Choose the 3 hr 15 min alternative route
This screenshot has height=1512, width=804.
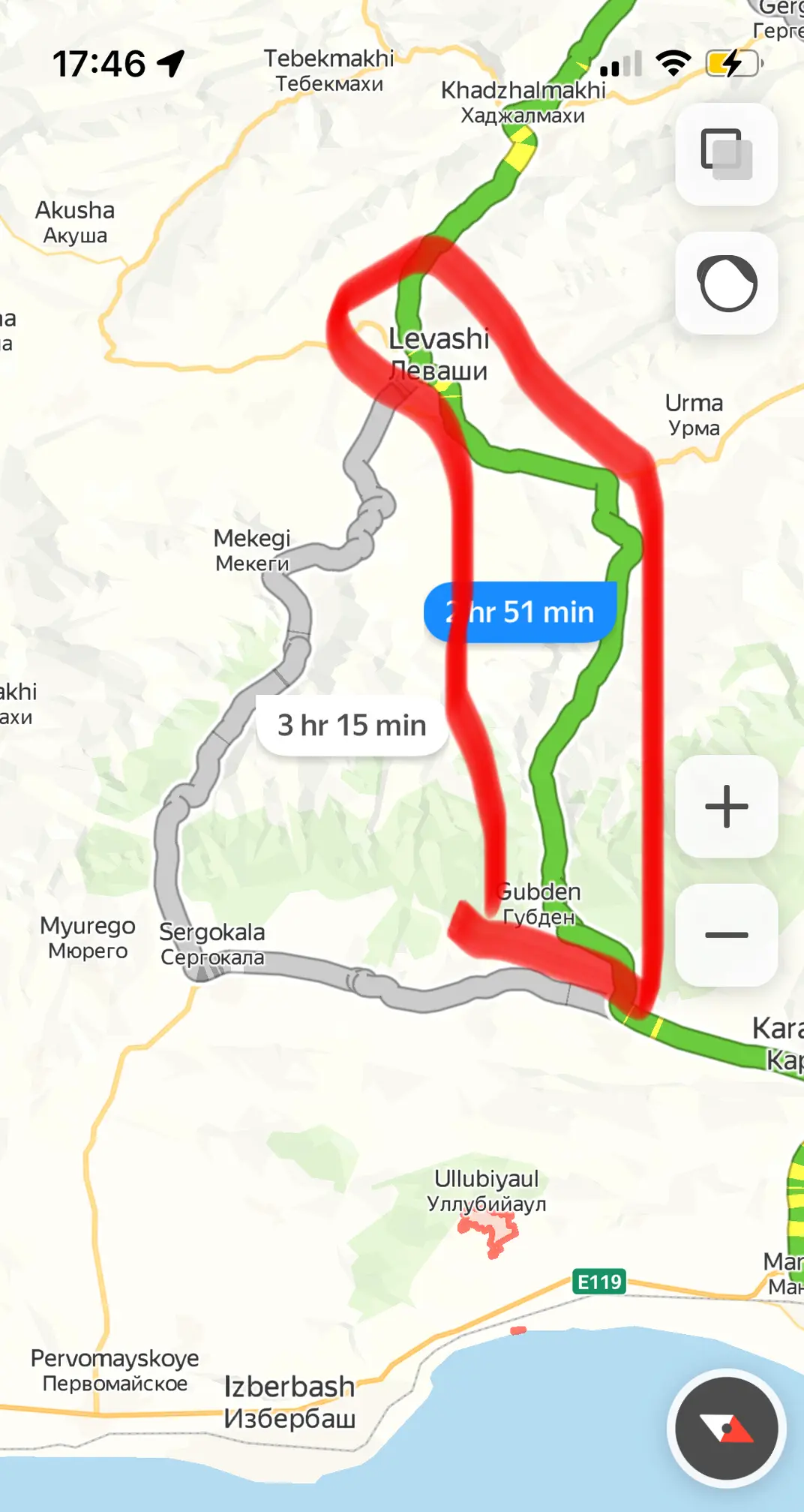coord(352,726)
